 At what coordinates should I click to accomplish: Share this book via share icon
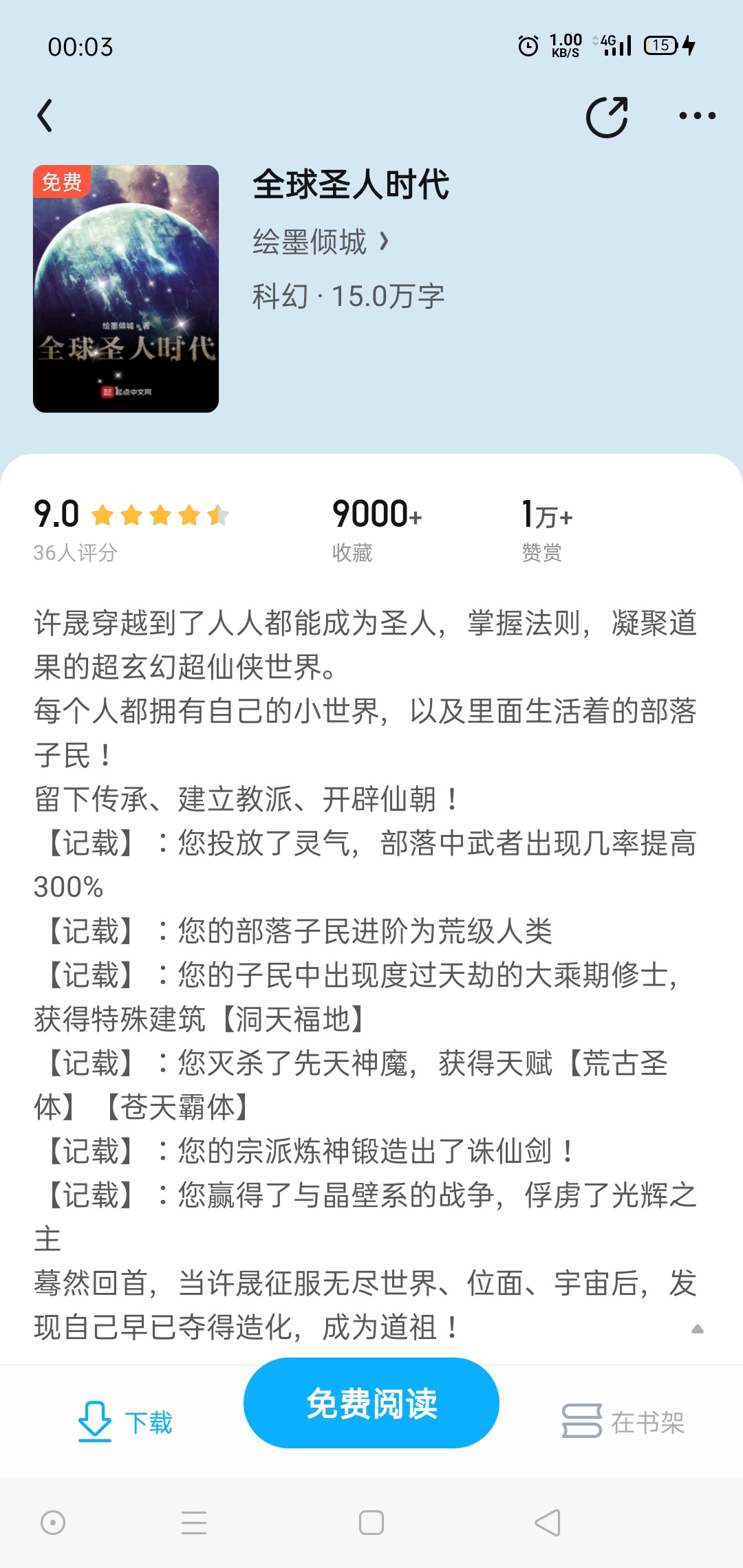click(607, 116)
